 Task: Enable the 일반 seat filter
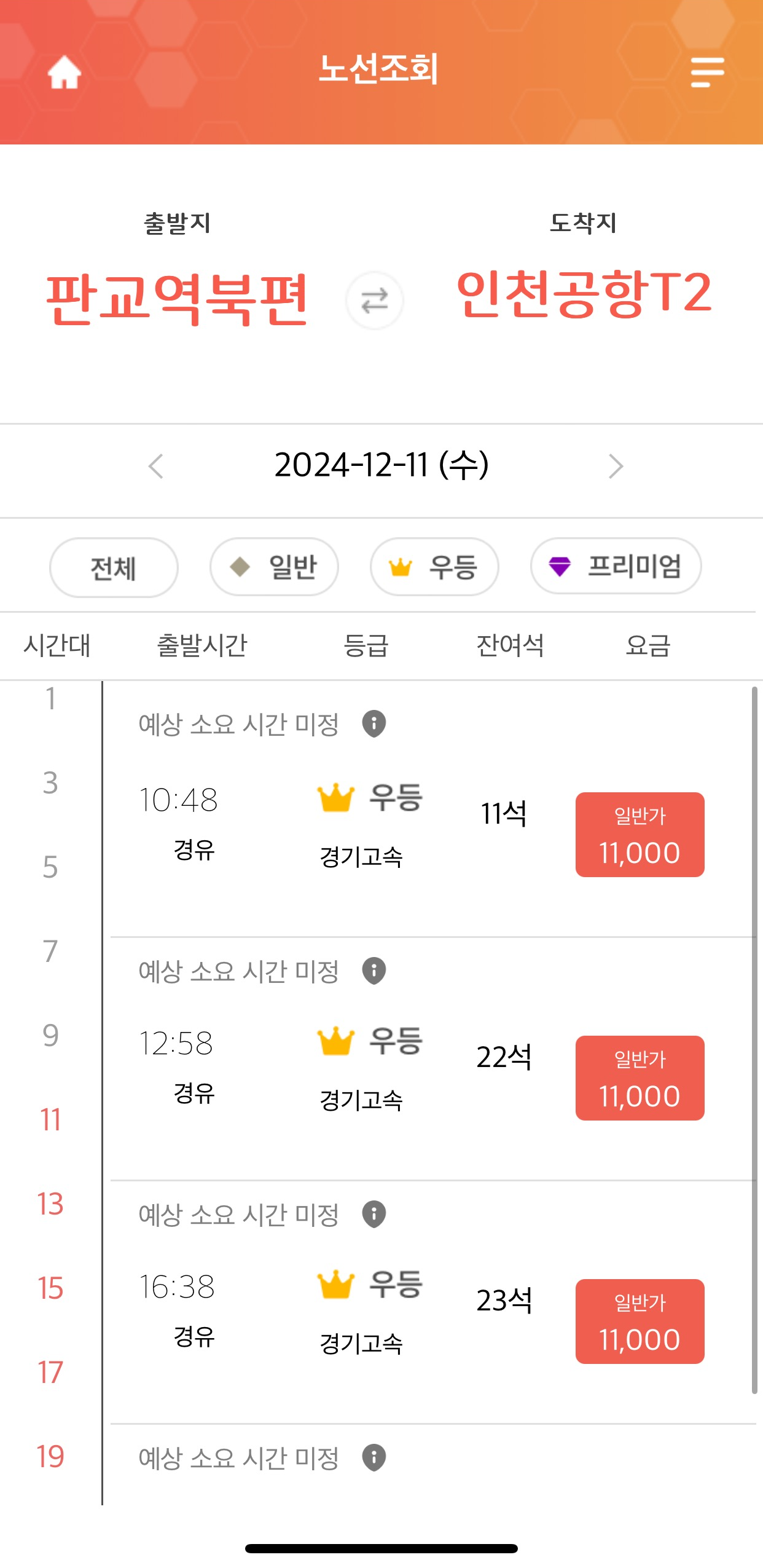[273, 567]
